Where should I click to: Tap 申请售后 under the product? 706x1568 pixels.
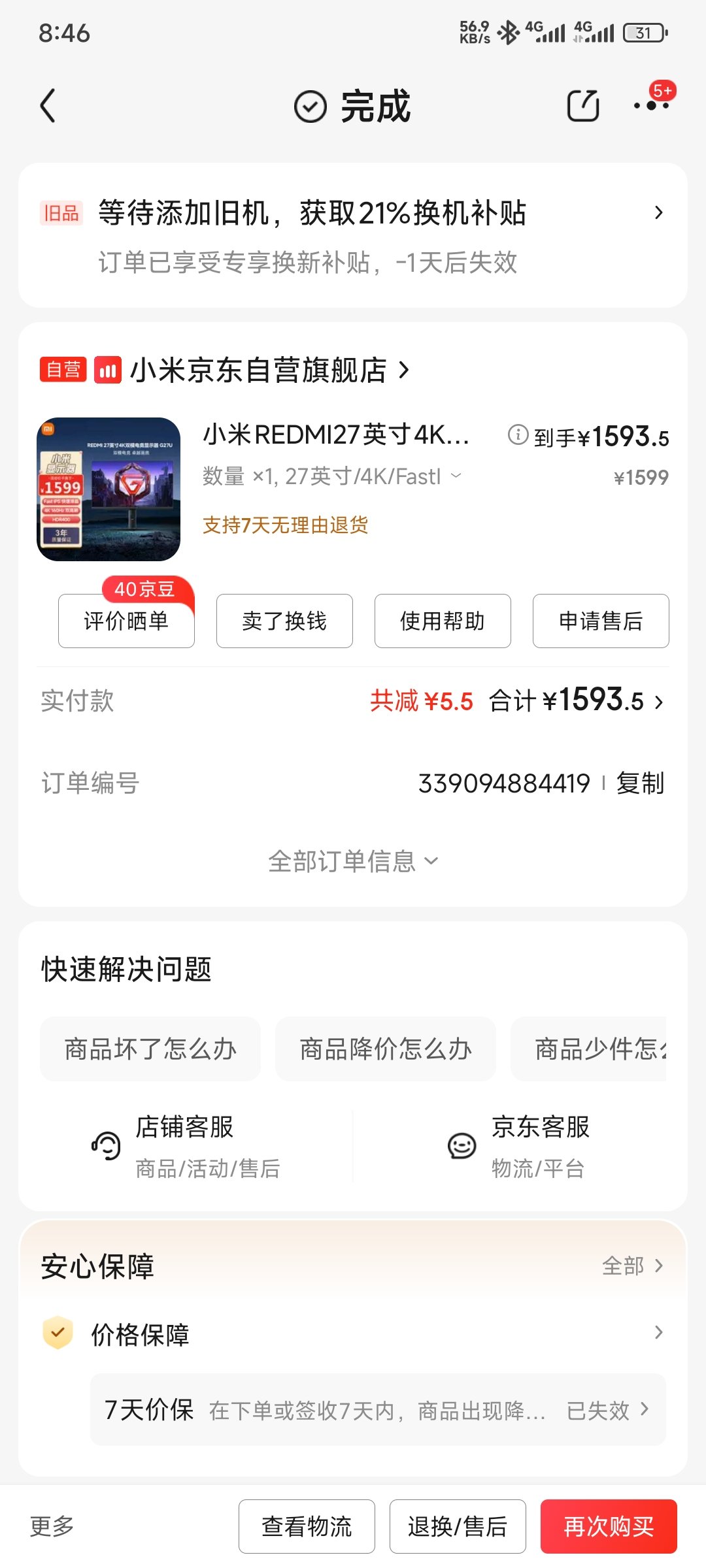[x=601, y=621]
